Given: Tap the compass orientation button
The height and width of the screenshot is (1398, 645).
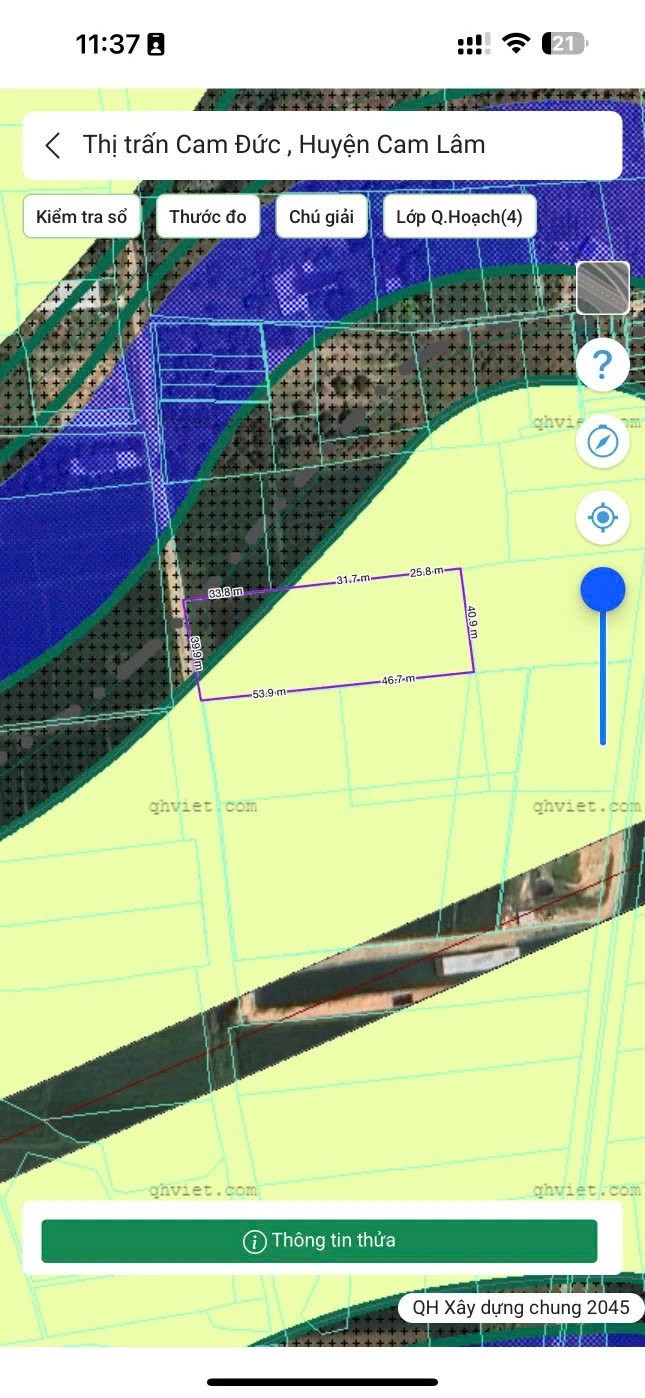Looking at the screenshot, I should click(x=603, y=441).
